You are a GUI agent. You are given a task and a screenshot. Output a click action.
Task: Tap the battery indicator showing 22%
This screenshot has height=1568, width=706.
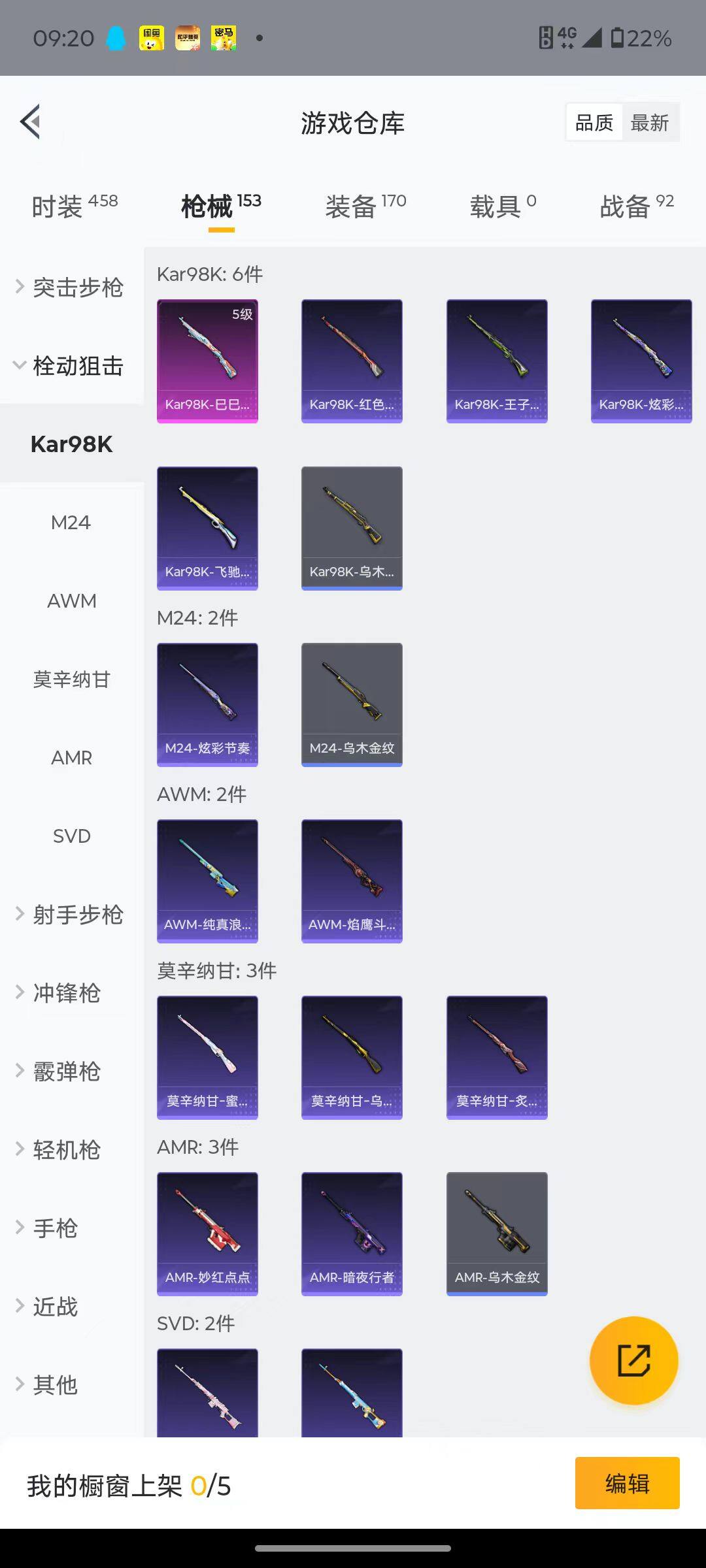pyautogui.click(x=643, y=39)
